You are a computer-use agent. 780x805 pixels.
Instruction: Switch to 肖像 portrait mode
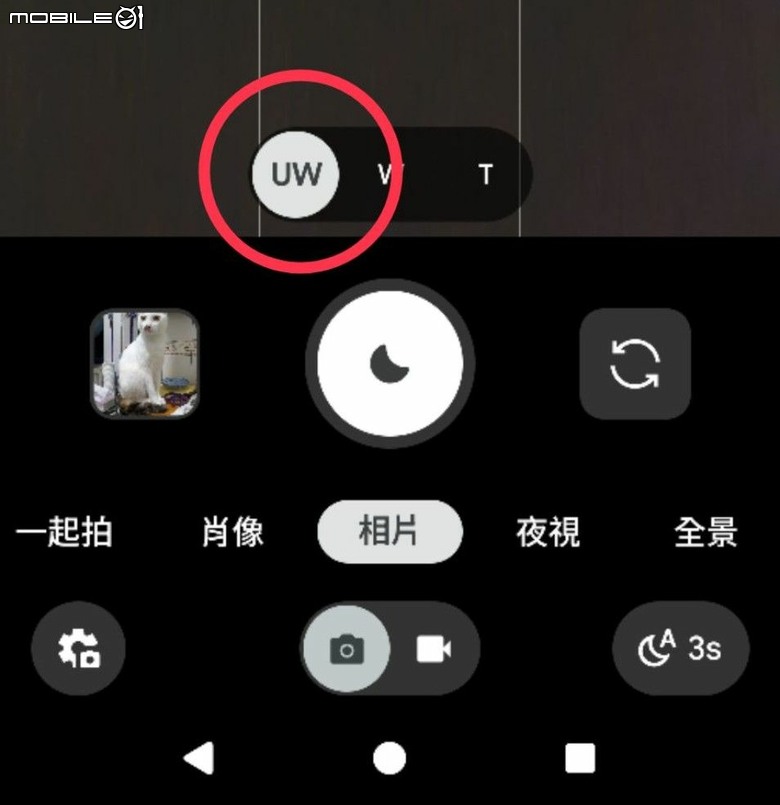[x=233, y=532]
